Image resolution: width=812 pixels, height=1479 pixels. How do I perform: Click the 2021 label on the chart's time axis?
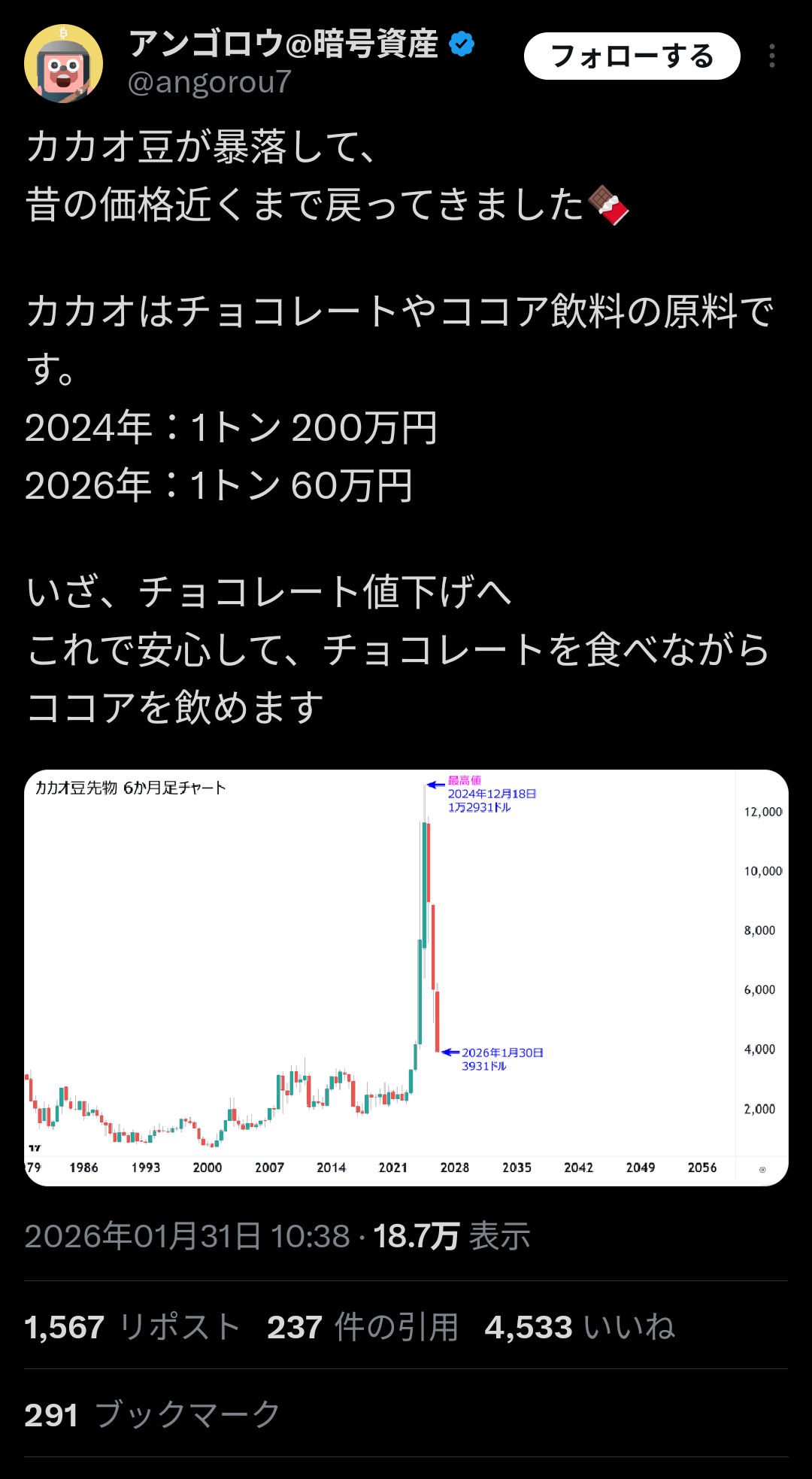point(394,1168)
